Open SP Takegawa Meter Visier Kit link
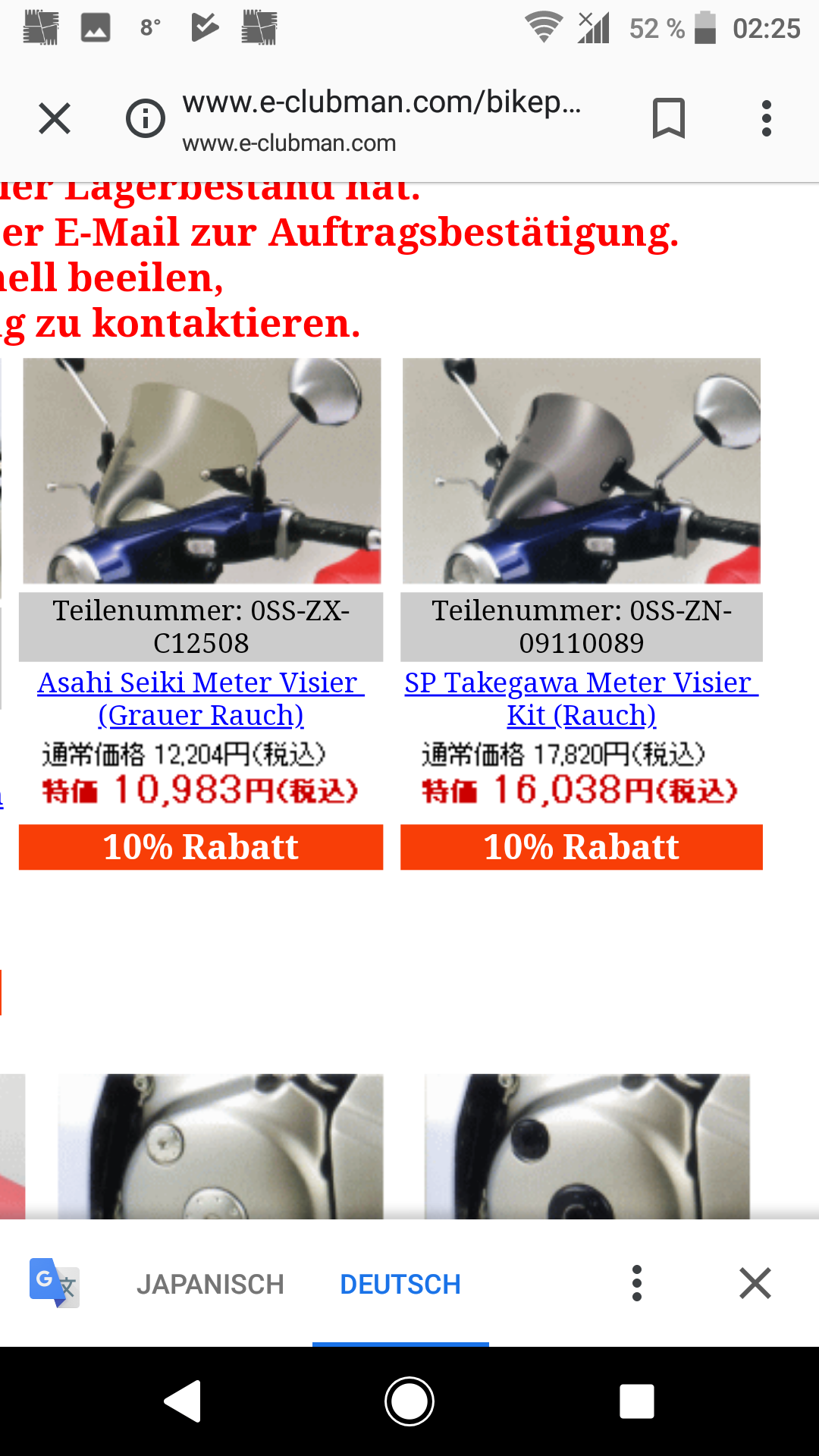This screenshot has width=819, height=1456. click(x=581, y=698)
